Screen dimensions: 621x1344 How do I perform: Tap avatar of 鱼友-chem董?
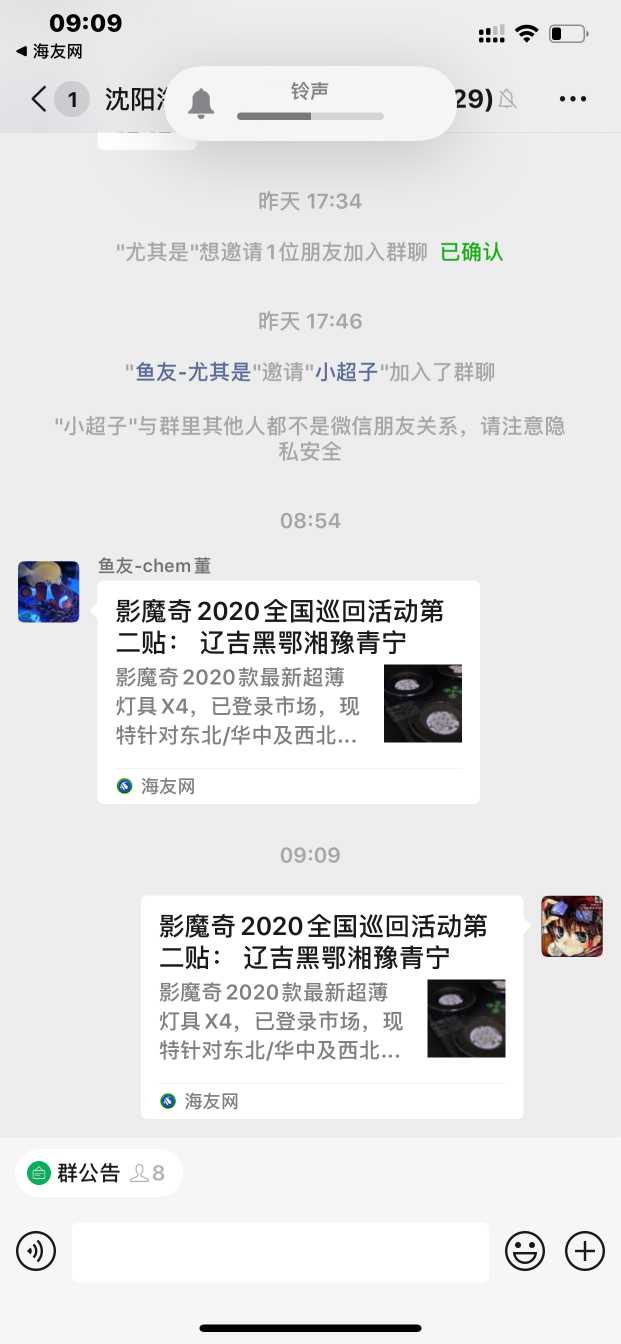[x=48, y=592]
